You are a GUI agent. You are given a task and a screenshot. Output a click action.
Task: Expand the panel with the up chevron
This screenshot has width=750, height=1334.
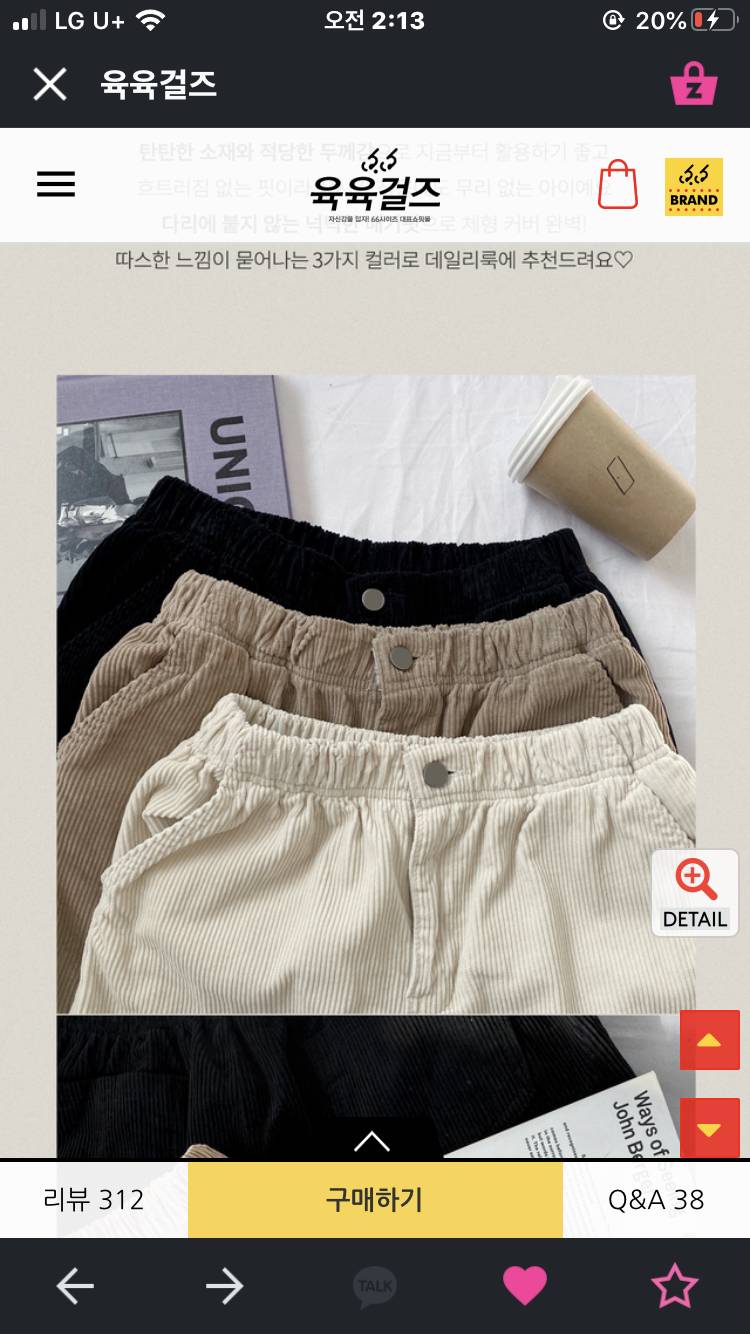point(372,1140)
